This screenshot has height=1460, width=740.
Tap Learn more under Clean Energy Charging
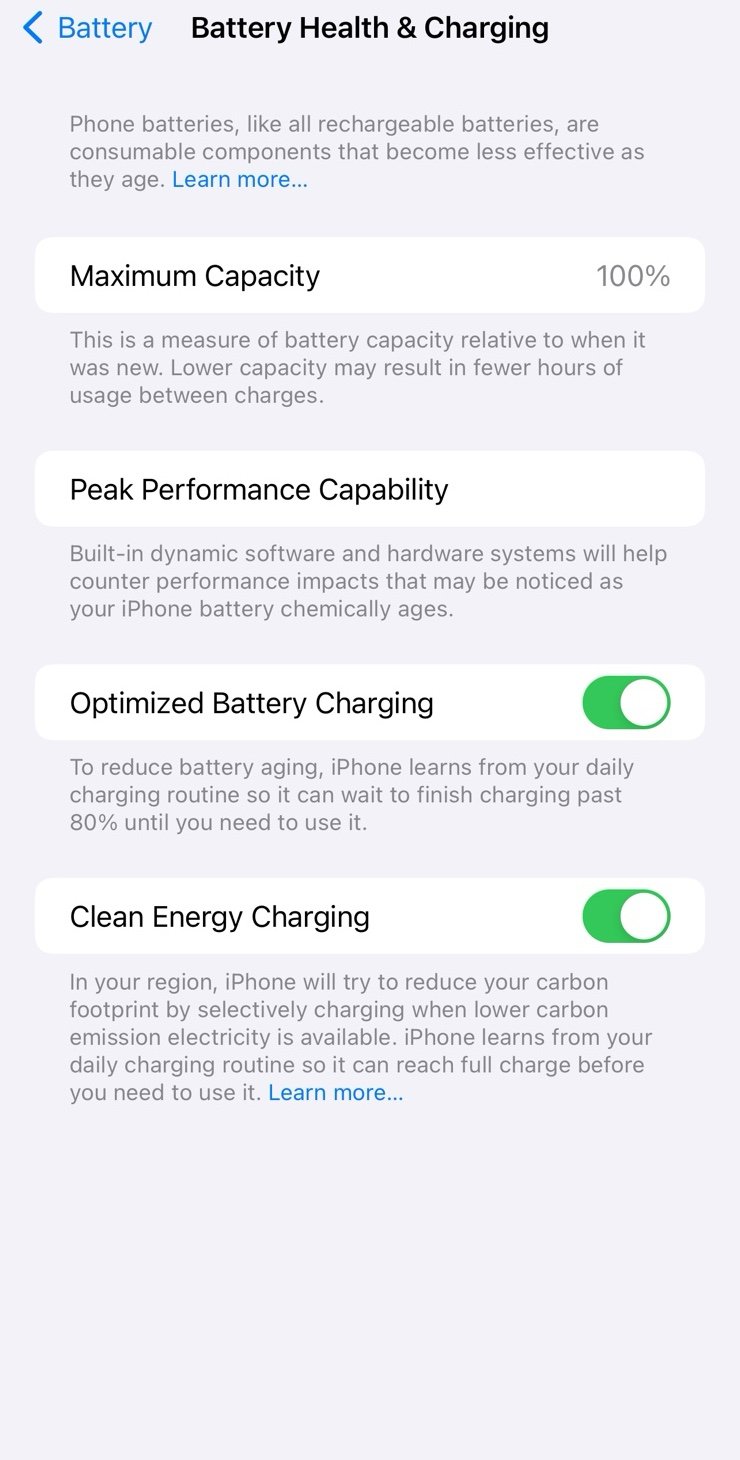pos(335,1092)
